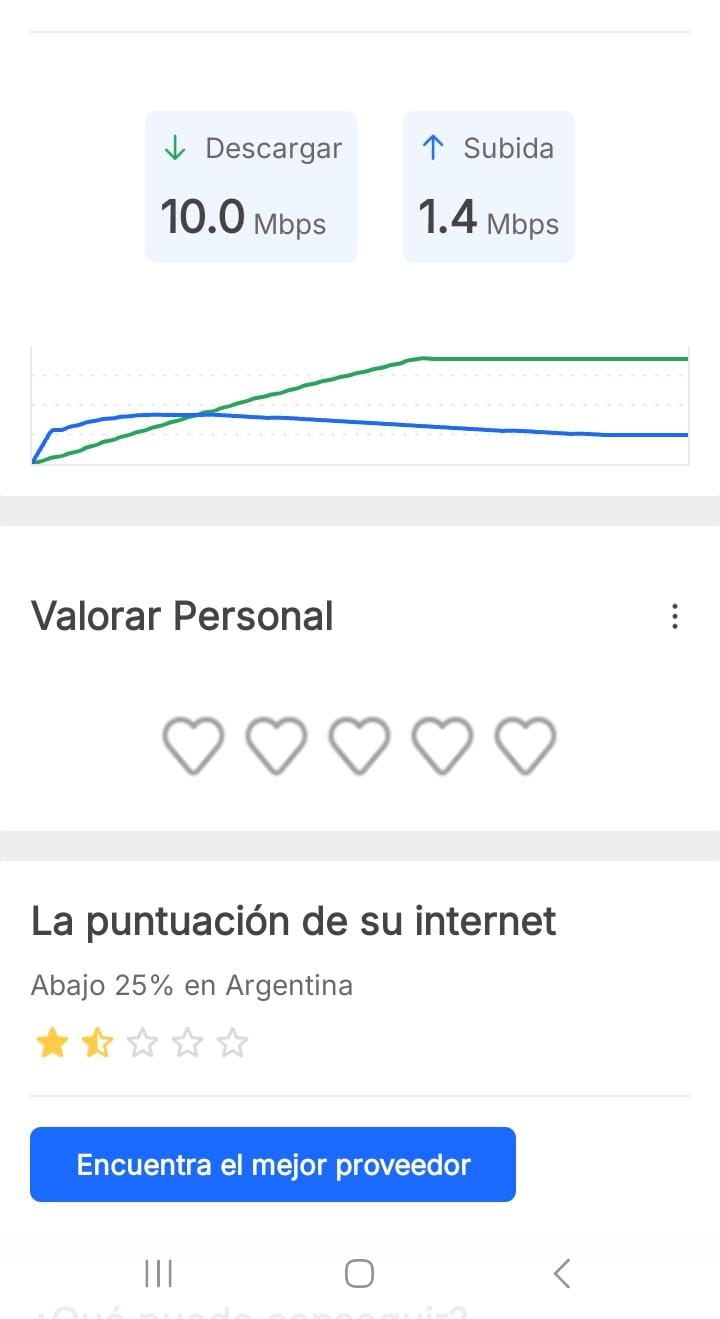
Task: Rate Personal with the first heart
Action: (x=193, y=746)
